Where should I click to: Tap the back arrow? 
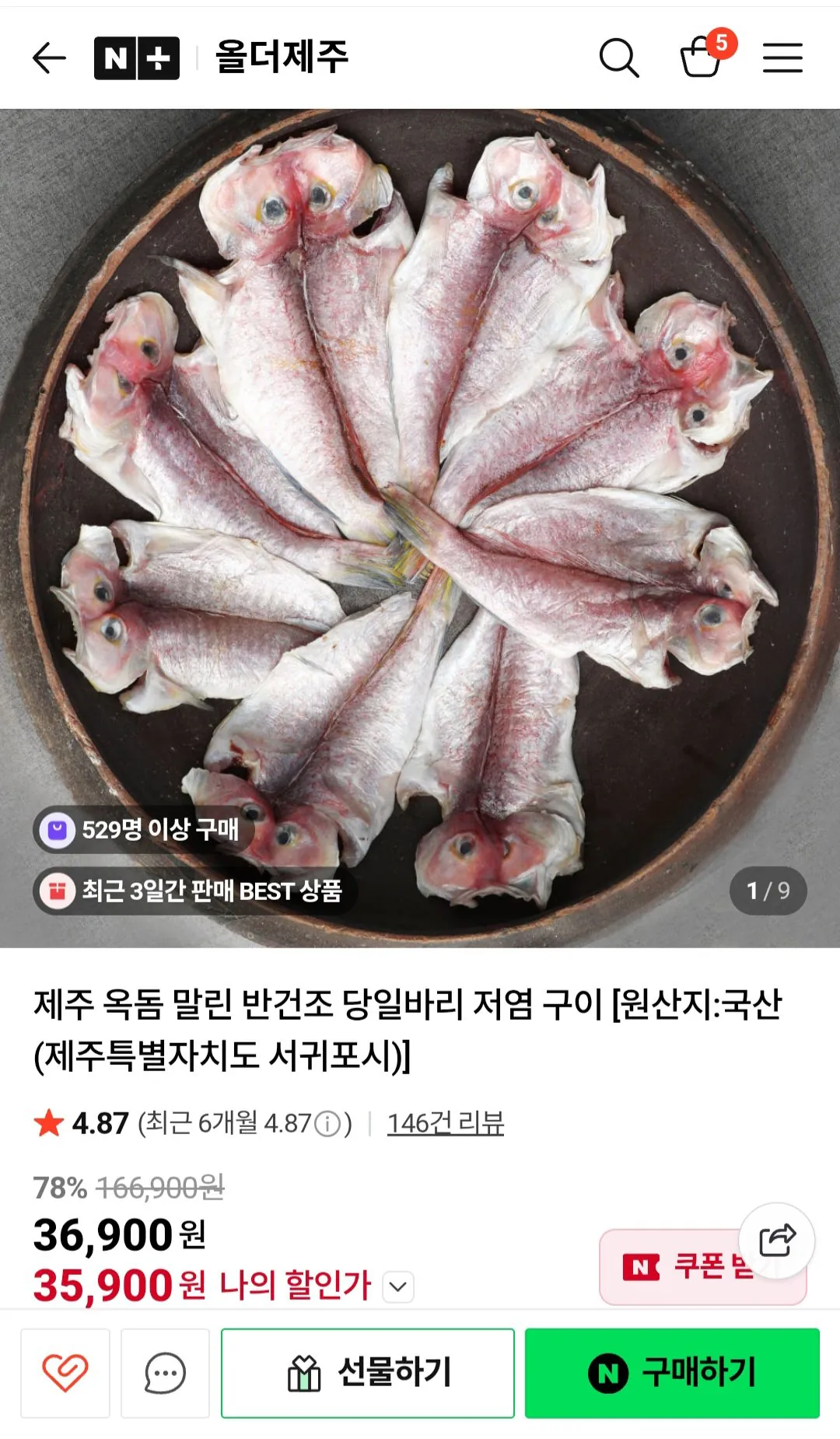pos(47,59)
